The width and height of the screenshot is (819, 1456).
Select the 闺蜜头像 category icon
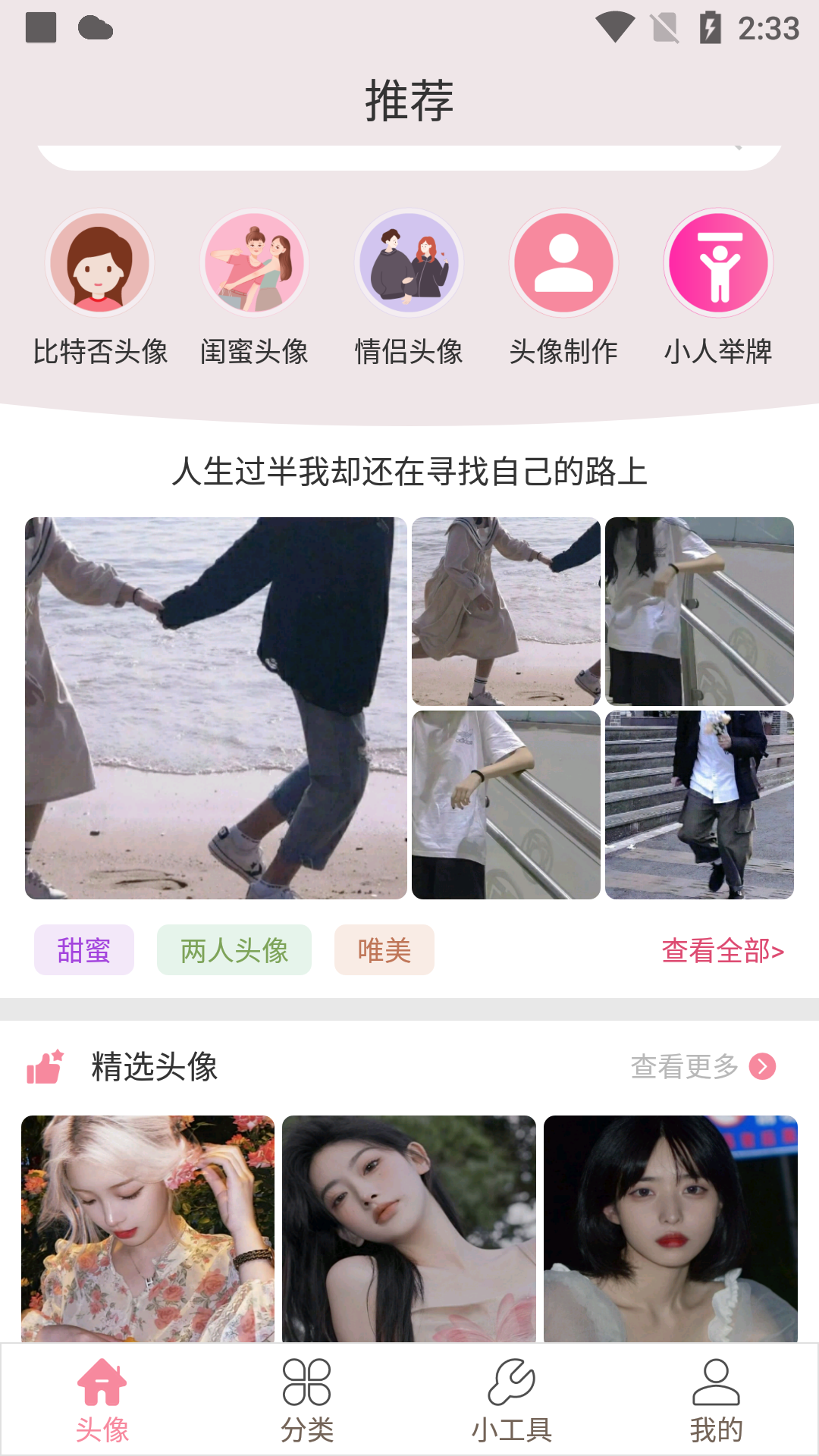coord(255,262)
